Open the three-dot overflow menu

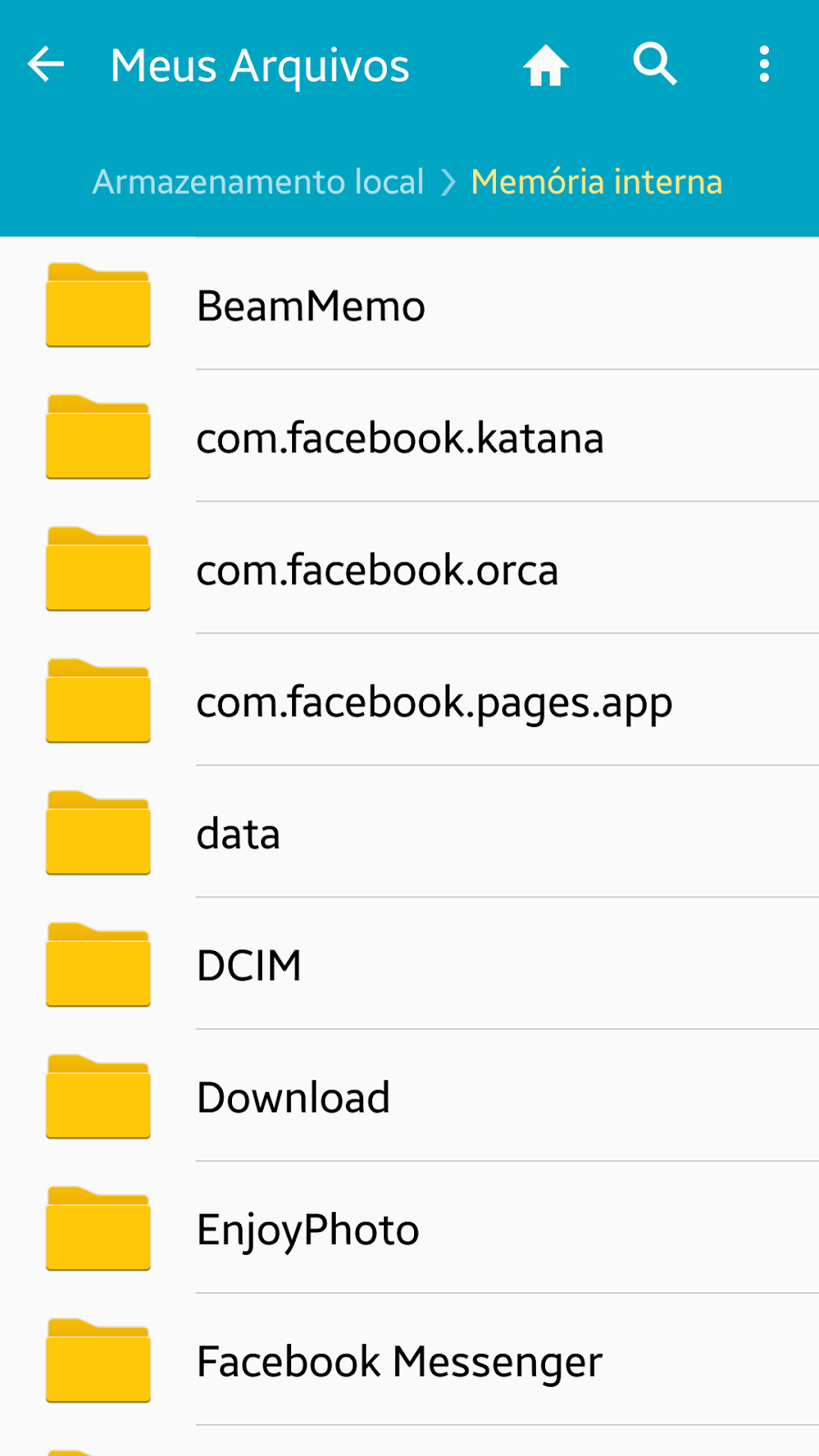pyautogui.click(x=764, y=65)
